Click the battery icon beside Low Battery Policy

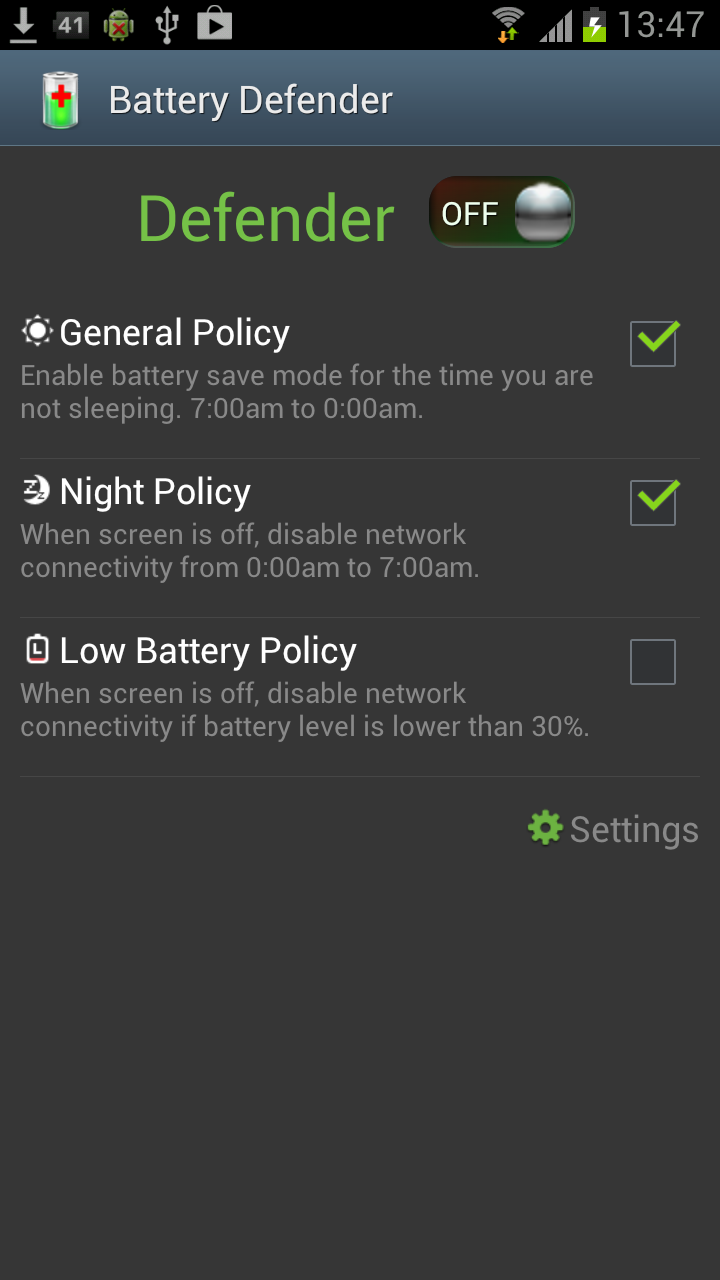click(35, 649)
